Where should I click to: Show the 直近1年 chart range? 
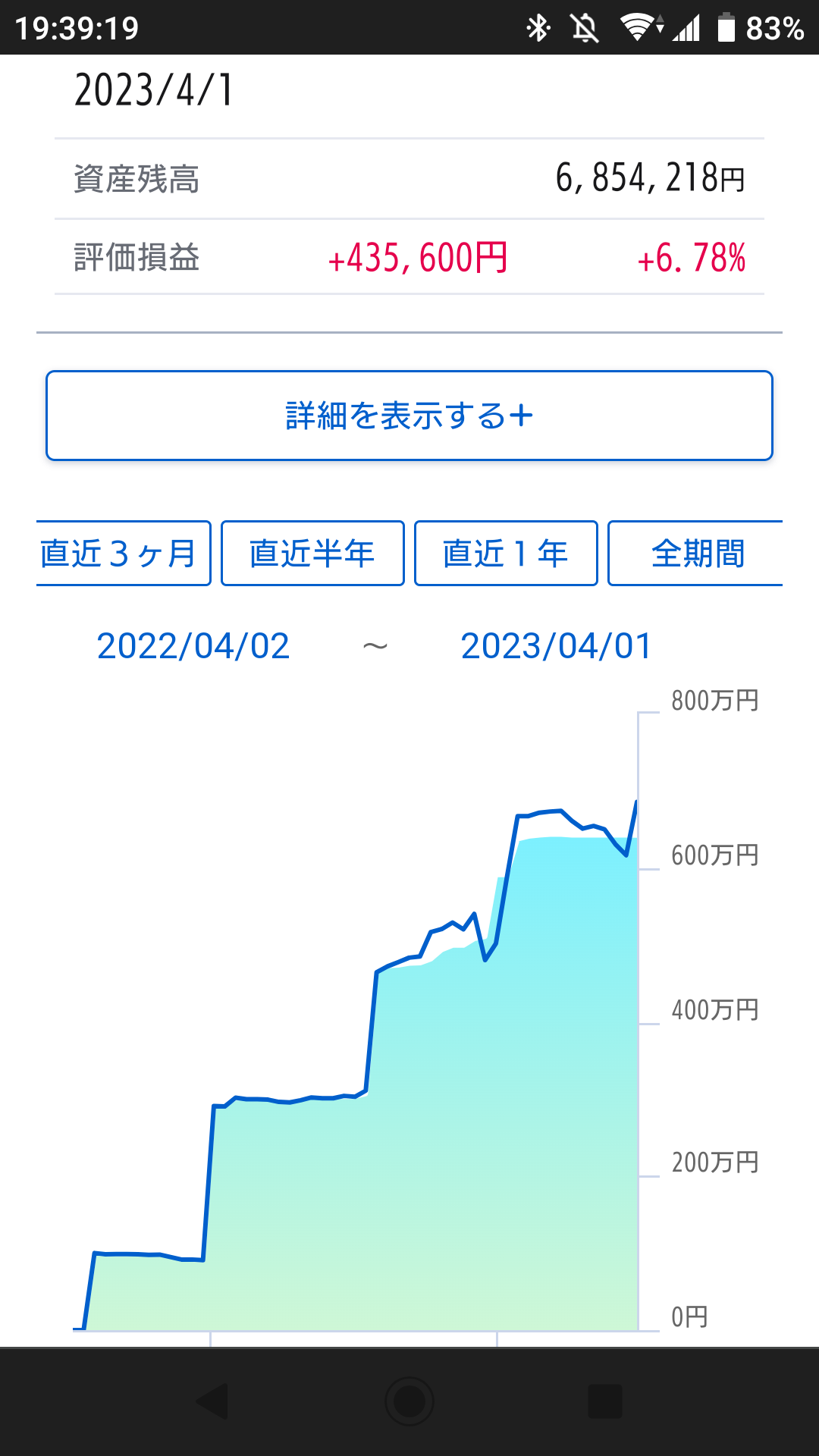pos(506,554)
